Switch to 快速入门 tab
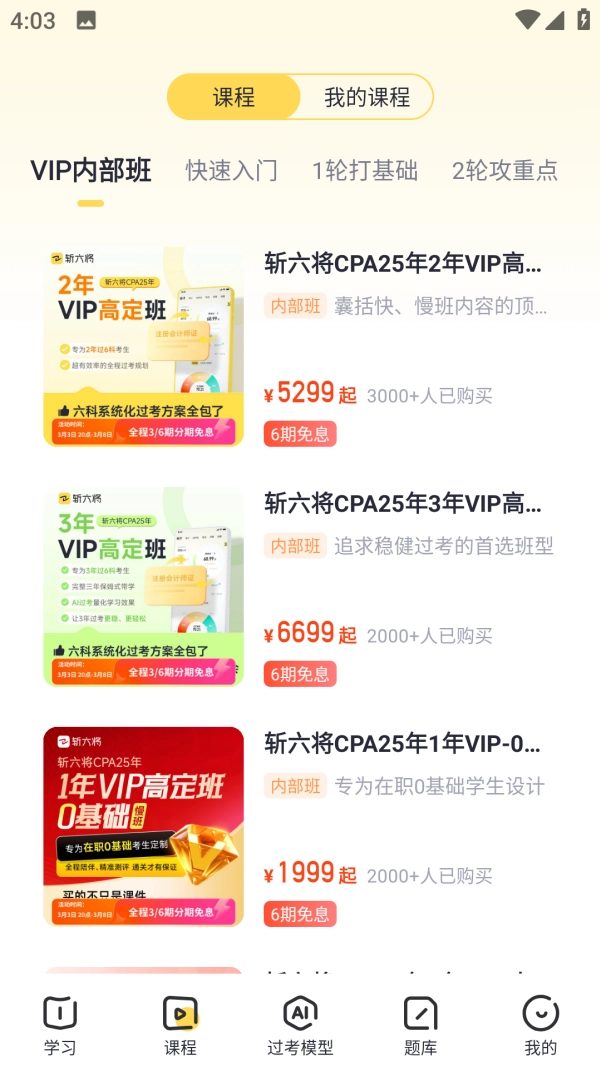 point(231,171)
